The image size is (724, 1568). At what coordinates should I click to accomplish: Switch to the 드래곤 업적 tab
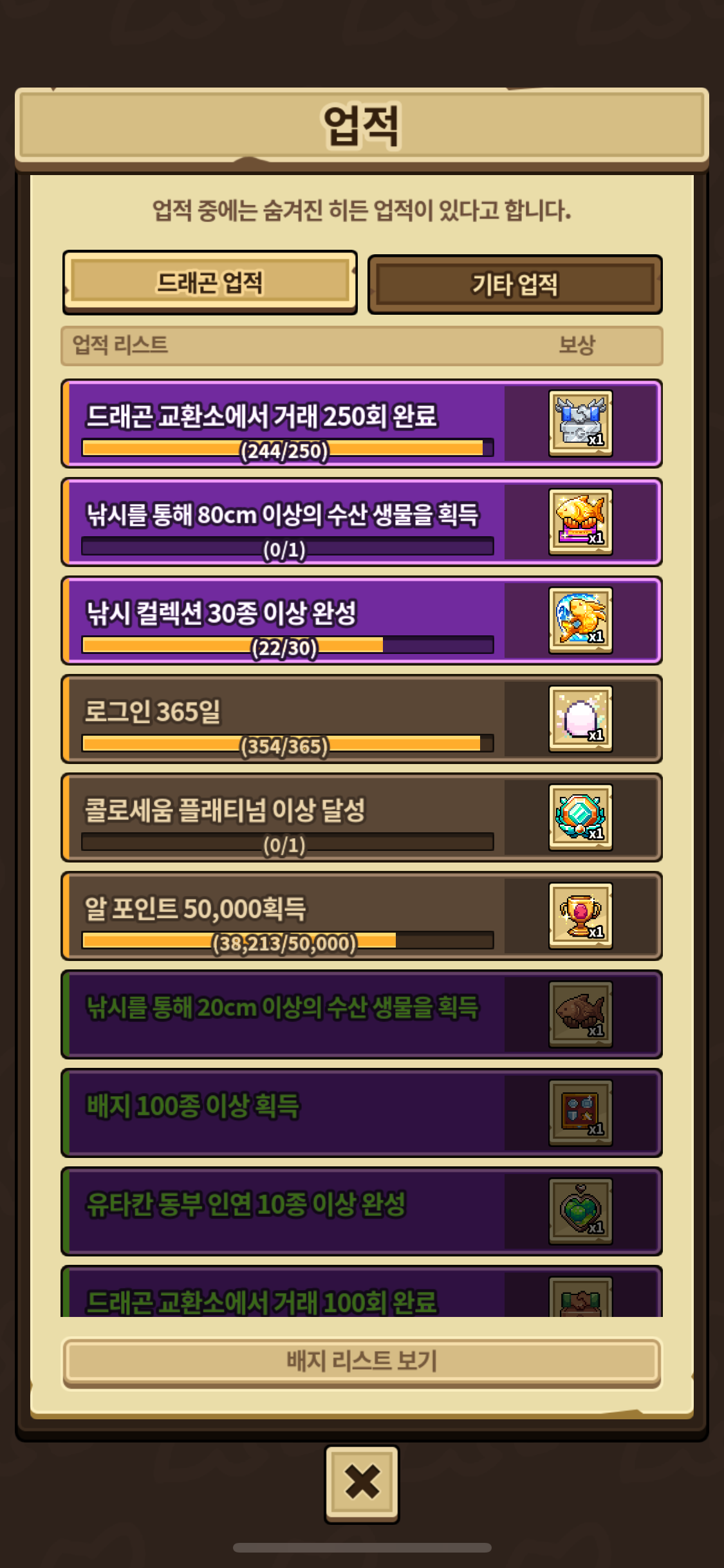point(210,282)
